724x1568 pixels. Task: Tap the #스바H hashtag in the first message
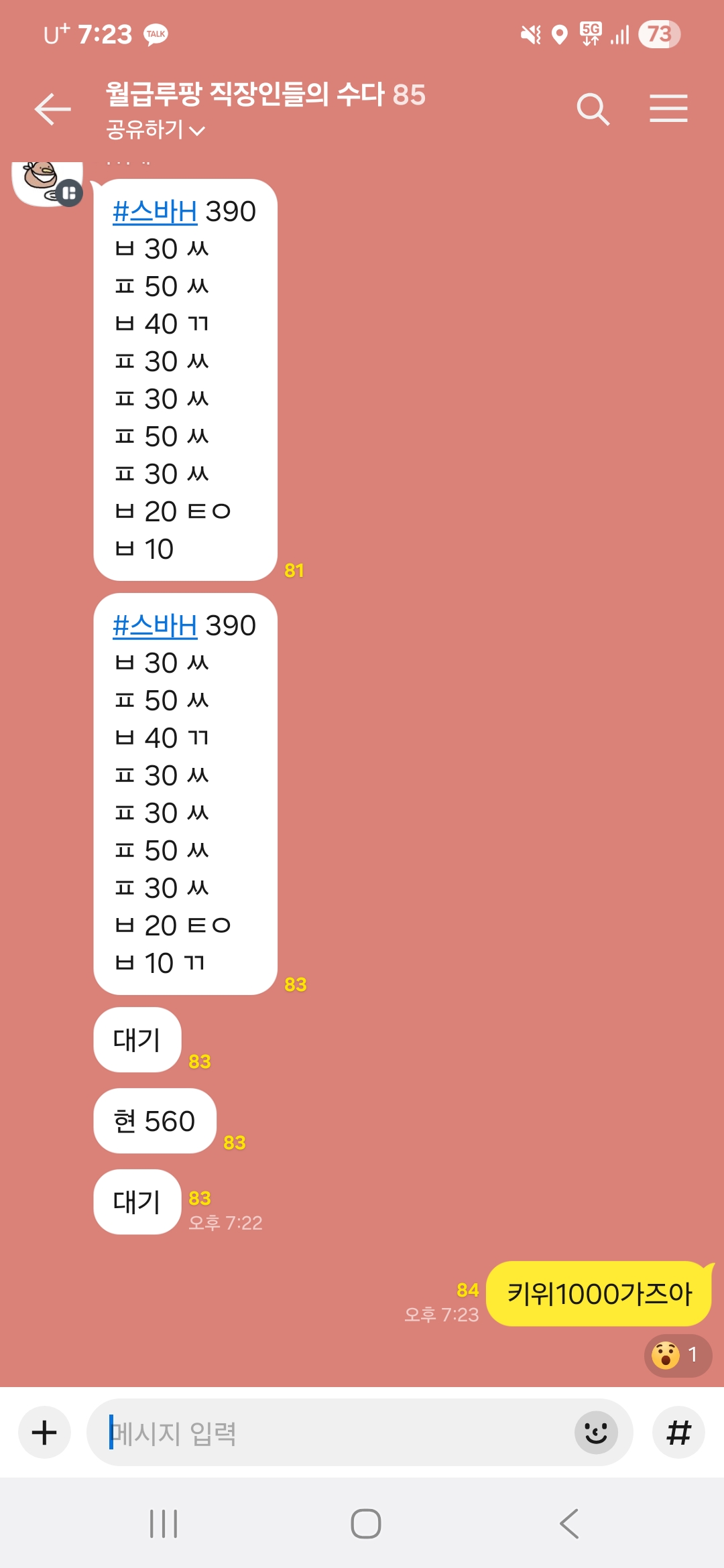(x=155, y=212)
